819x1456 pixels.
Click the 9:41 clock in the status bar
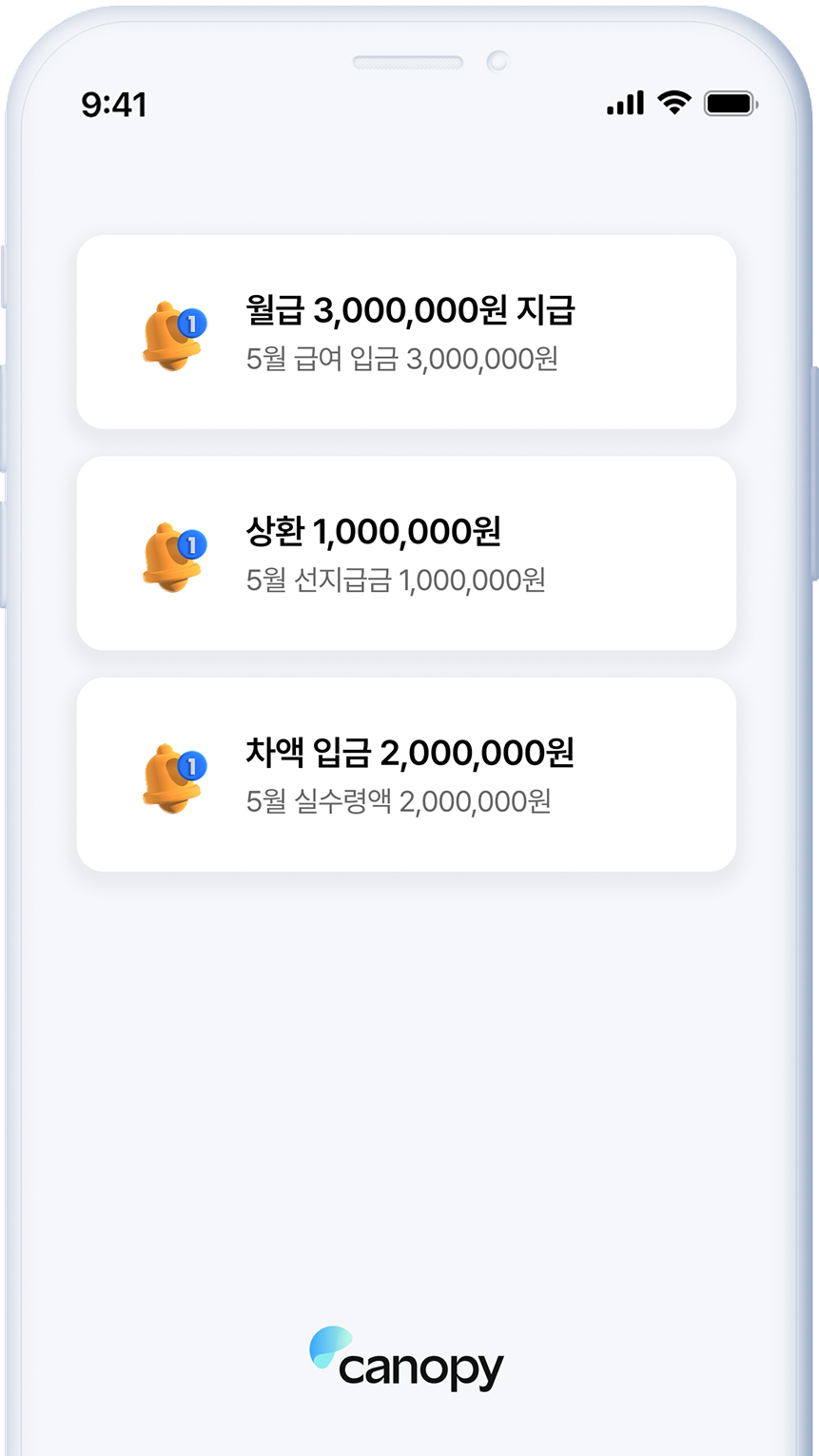pyautogui.click(x=114, y=103)
